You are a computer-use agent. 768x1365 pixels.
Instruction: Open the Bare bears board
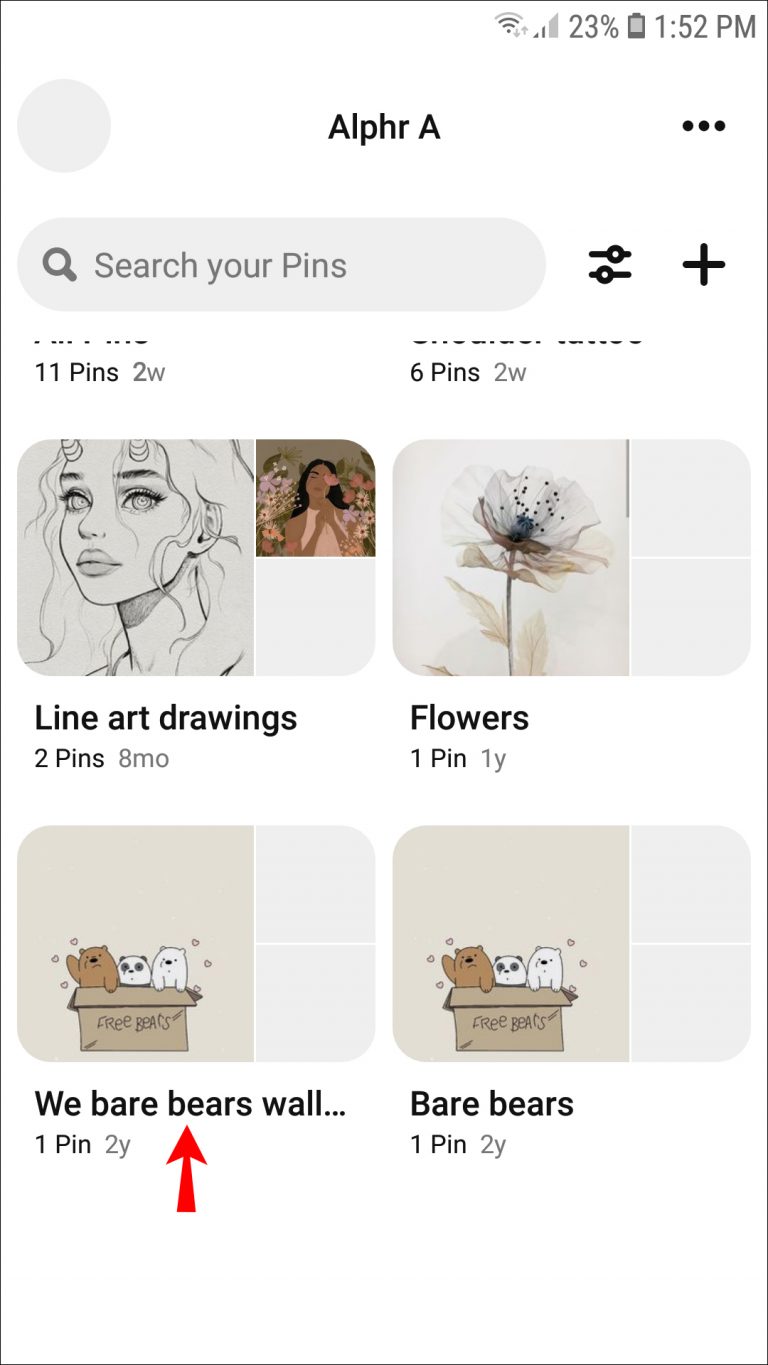(572, 940)
